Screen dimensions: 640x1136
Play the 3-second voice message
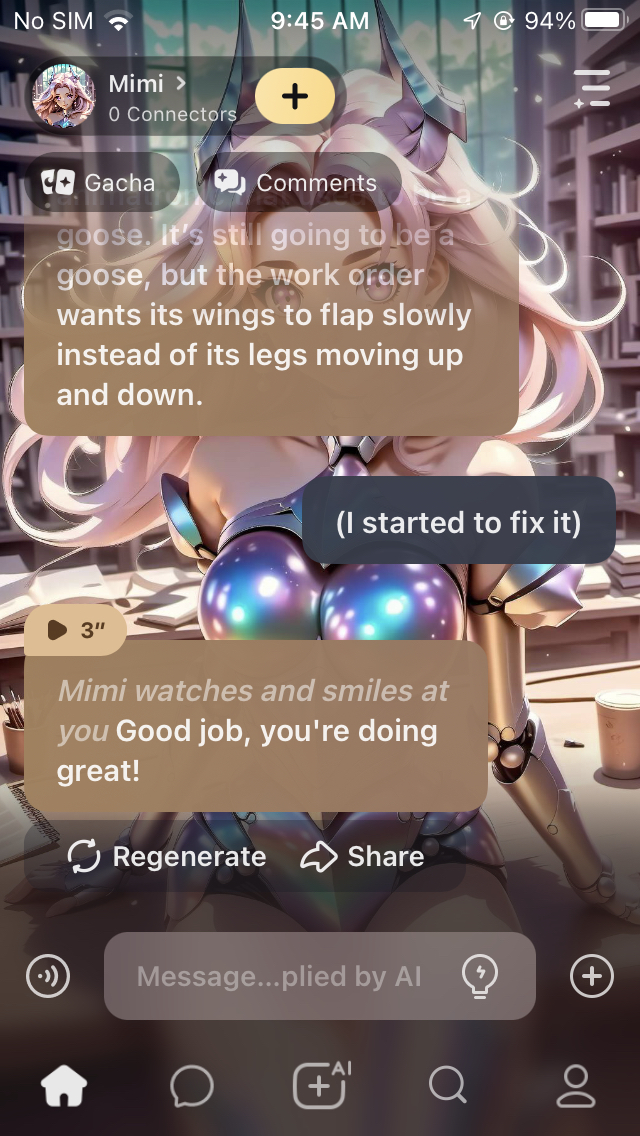tap(76, 630)
